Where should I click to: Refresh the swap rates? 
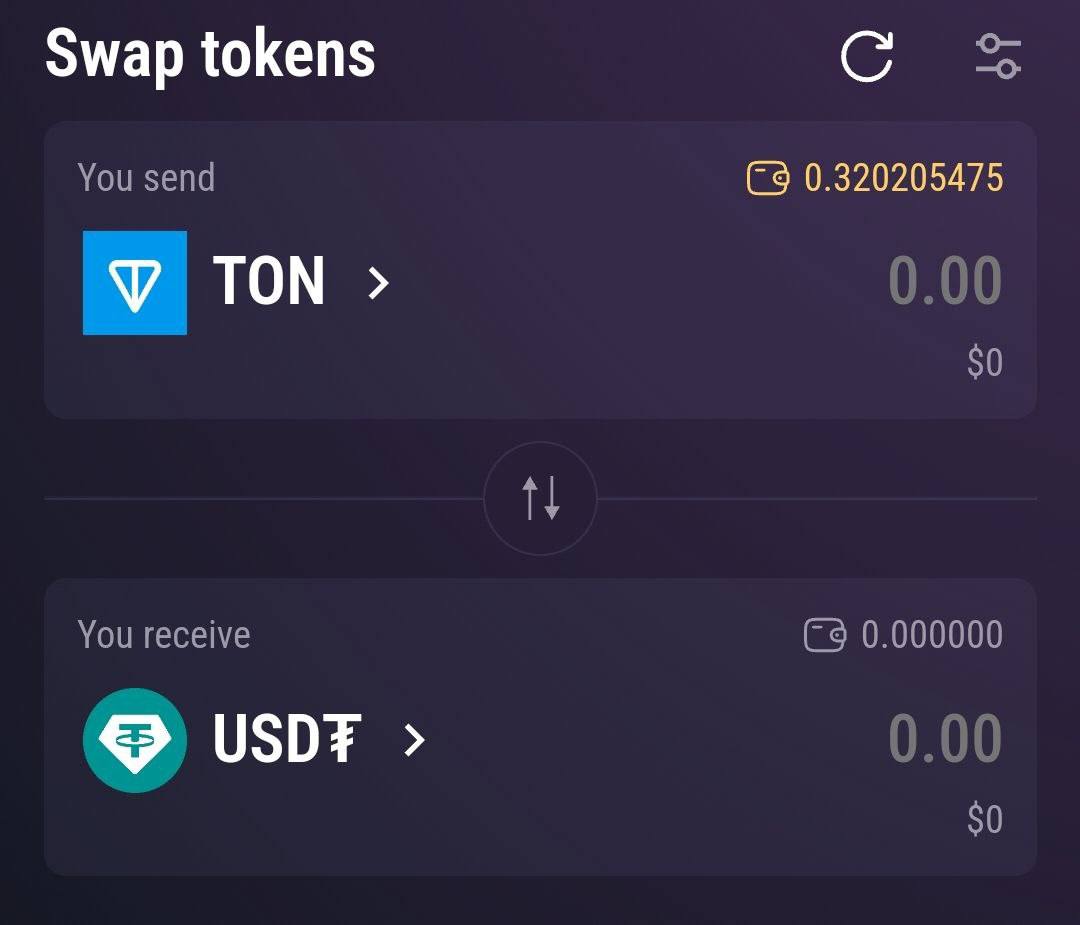[x=866, y=56]
